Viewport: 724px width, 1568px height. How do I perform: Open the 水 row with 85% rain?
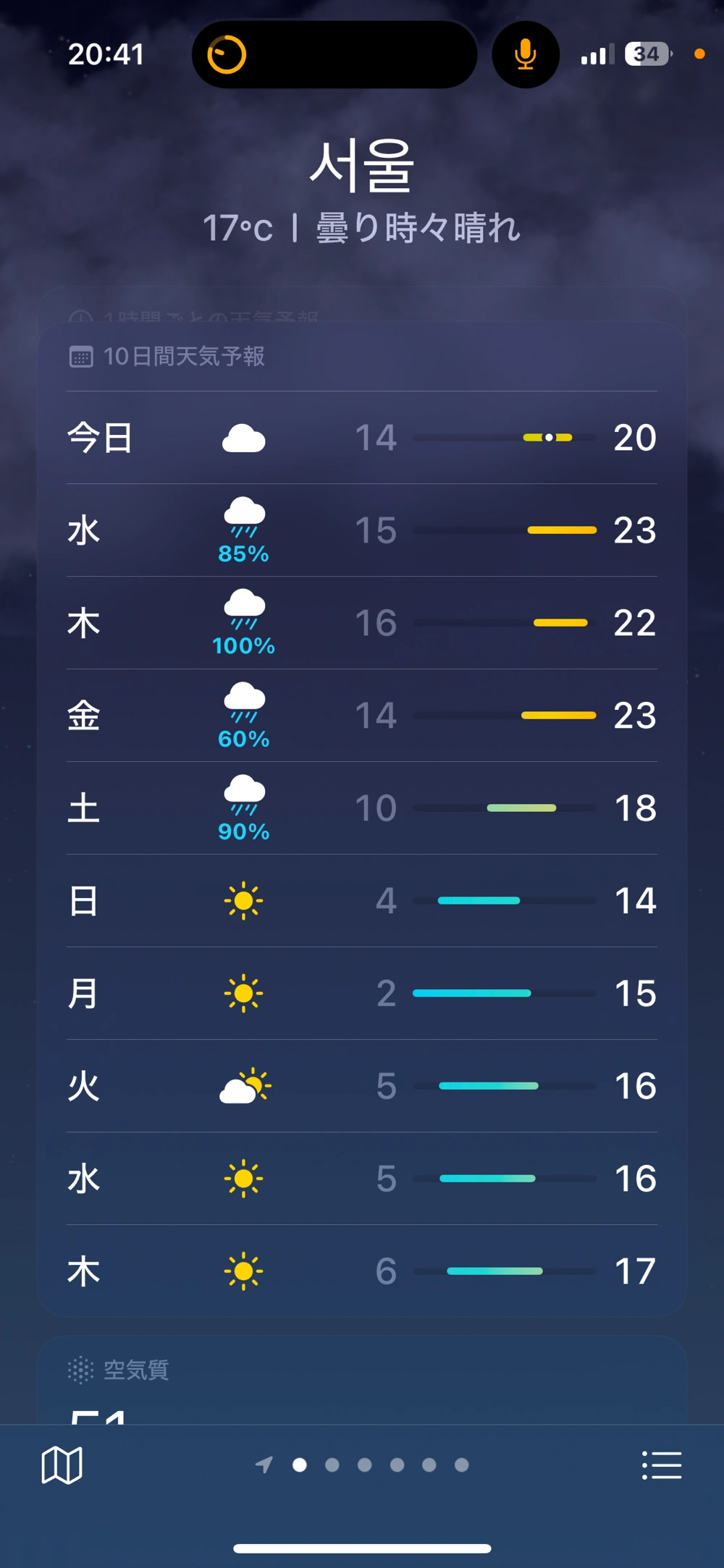coord(362,530)
